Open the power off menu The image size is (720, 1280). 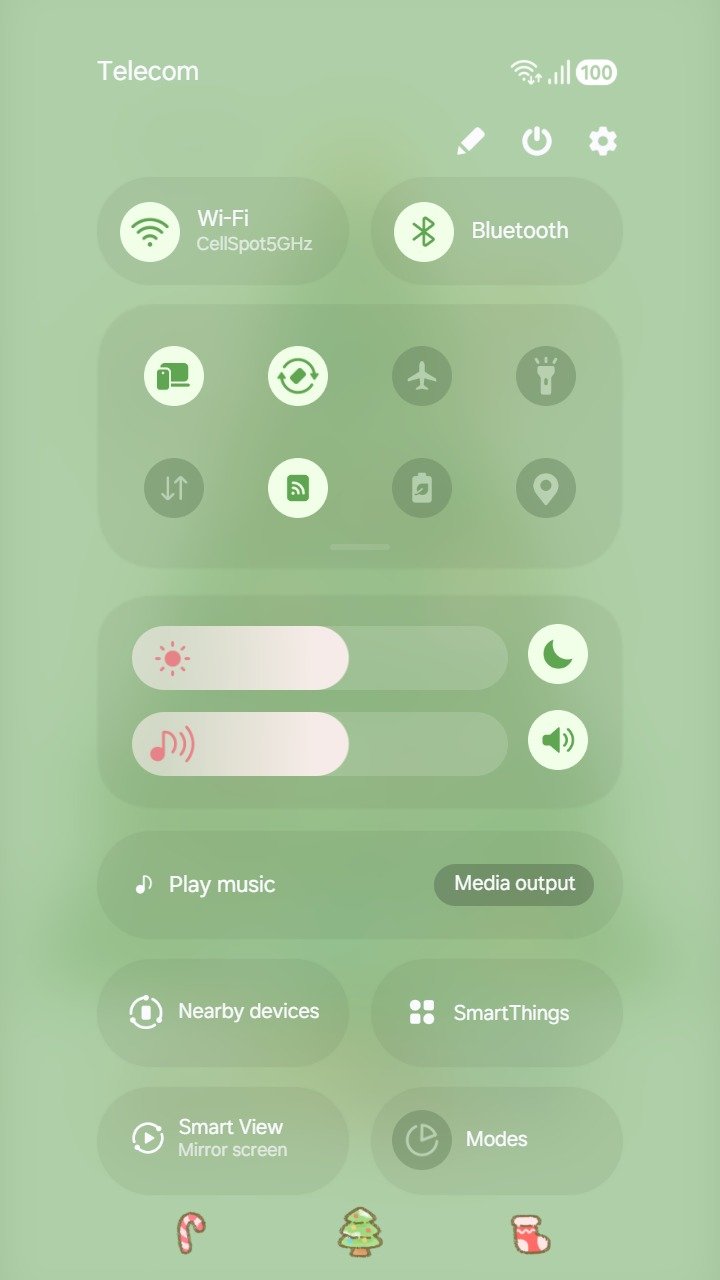pos(537,141)
